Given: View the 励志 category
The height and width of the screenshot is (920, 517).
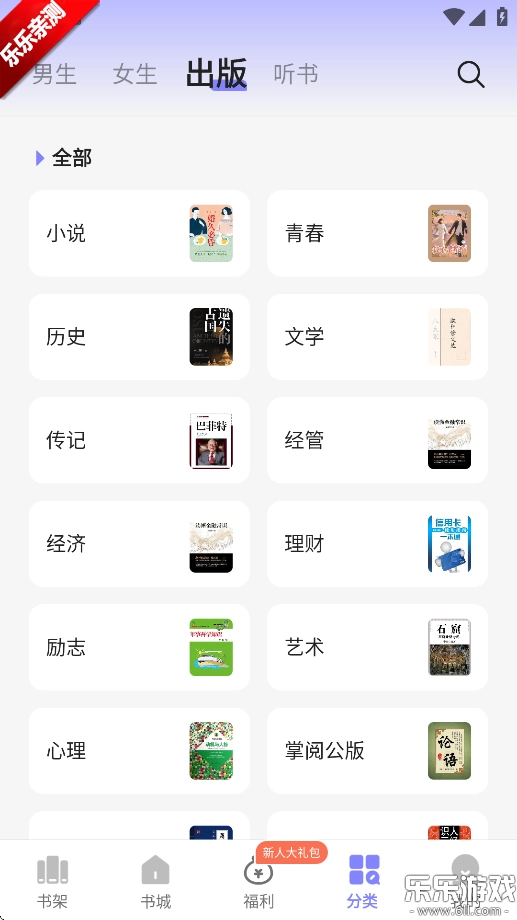Looking at the screenshot, I should pos(139,647).
